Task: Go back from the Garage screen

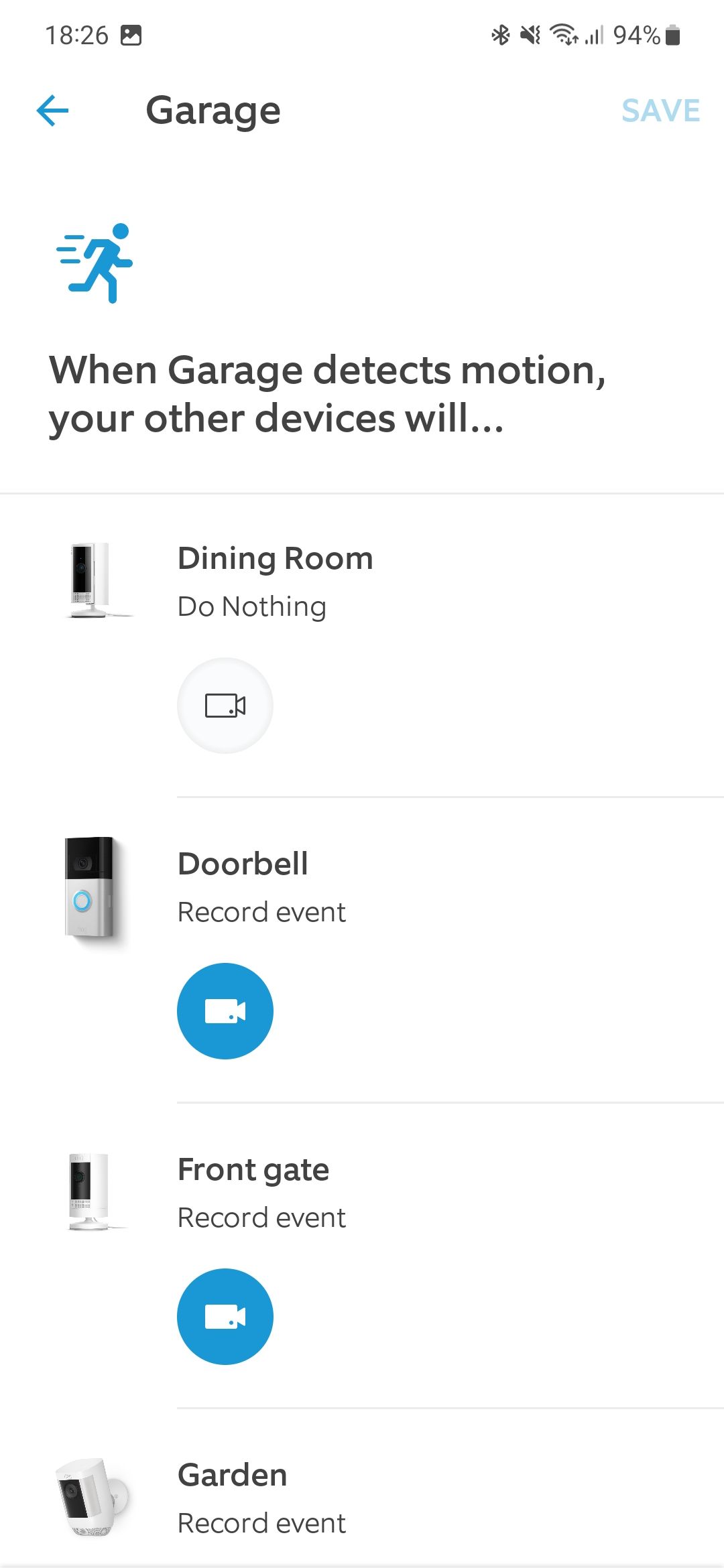Action: click(x=53, y=111)
